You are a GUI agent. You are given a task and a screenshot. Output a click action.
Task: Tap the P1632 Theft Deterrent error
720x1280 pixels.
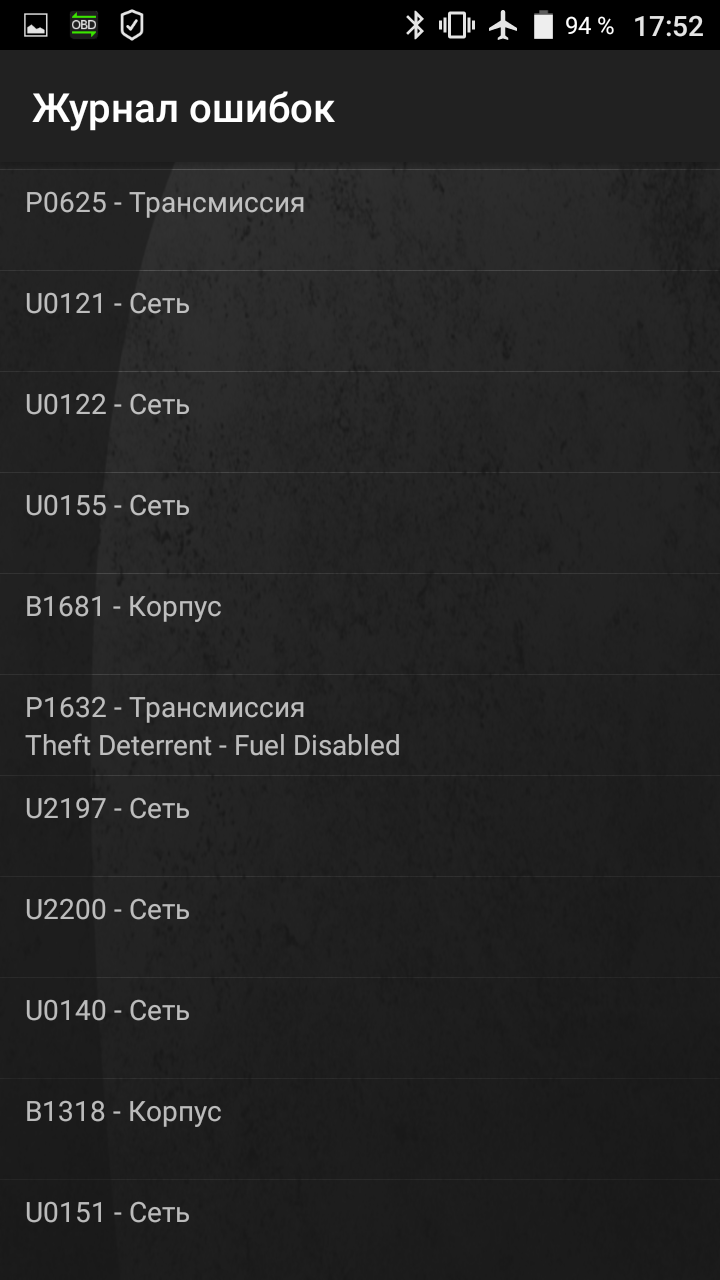click(360, 725)
